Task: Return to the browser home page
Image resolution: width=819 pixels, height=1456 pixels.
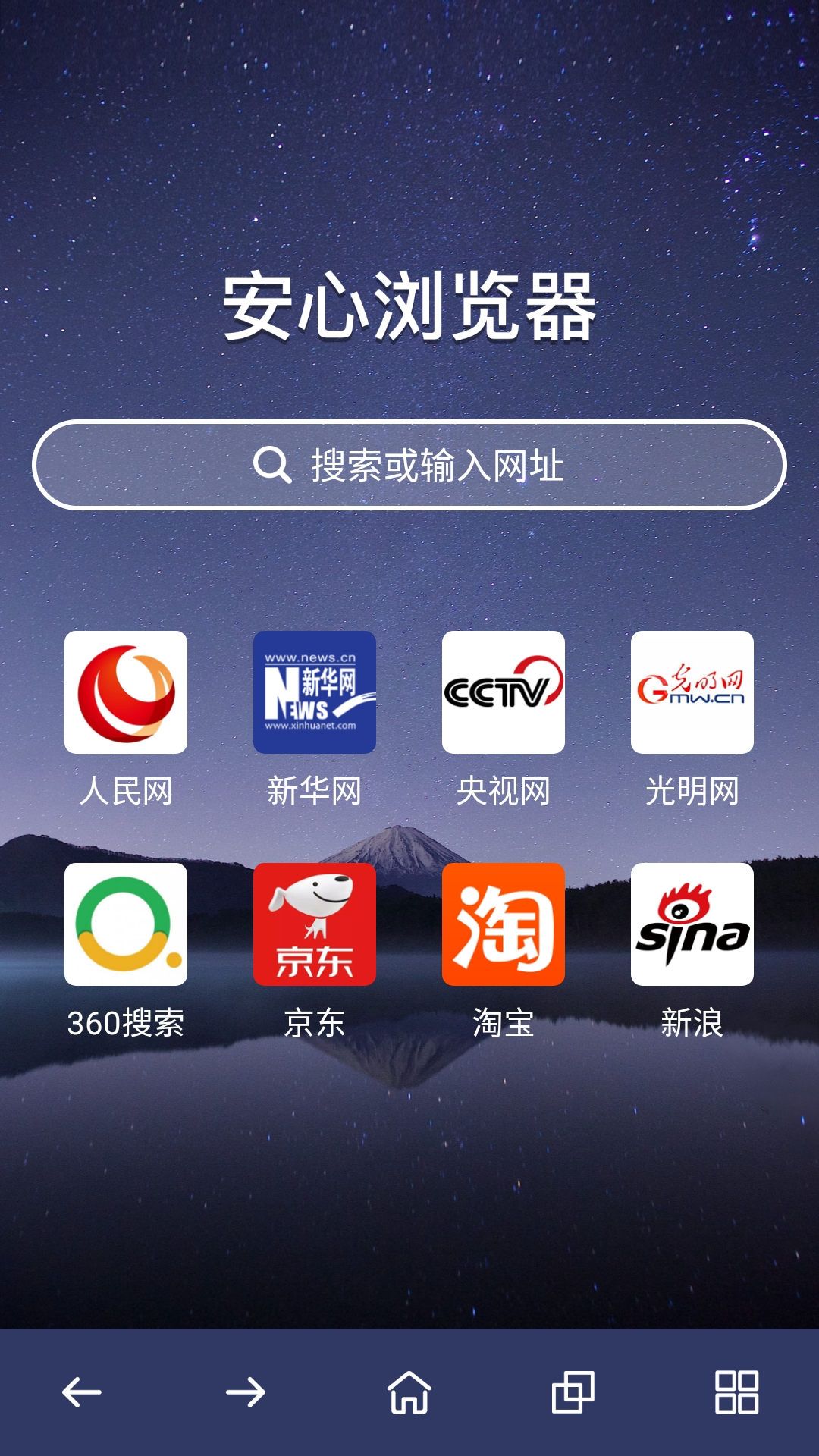Action: (x=409, y=1392)
